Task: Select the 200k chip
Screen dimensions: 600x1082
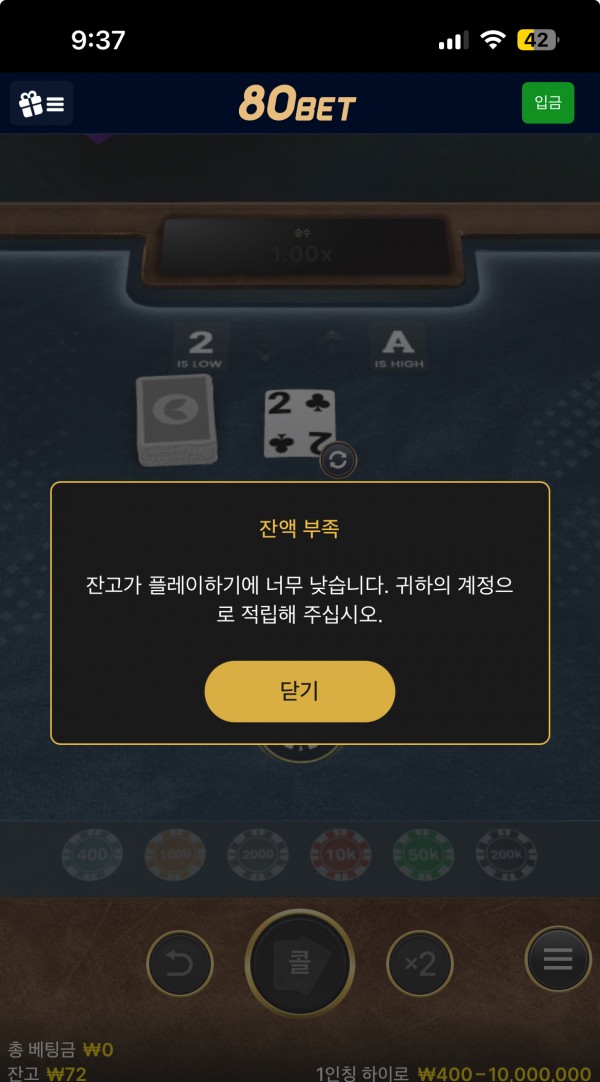Action: 506,854
